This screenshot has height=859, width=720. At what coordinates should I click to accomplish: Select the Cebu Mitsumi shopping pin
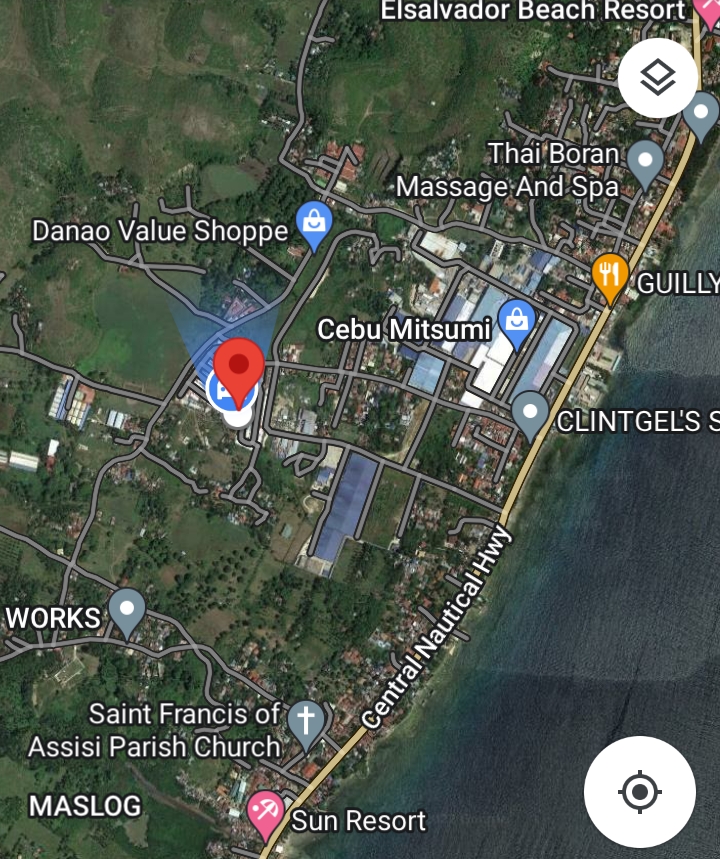(516, 323)
